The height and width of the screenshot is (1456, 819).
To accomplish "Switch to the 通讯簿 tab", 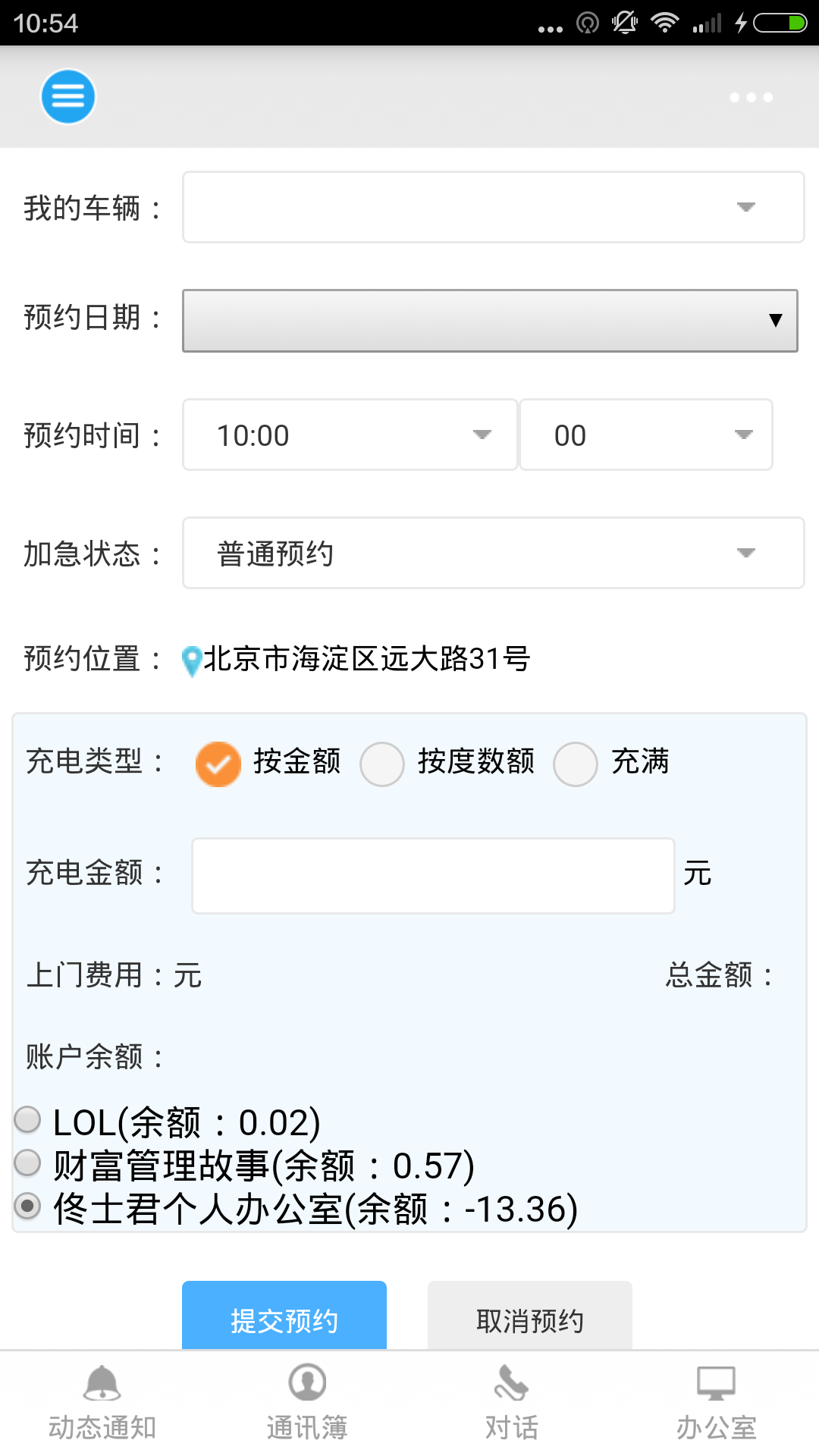I will 307,1403.
